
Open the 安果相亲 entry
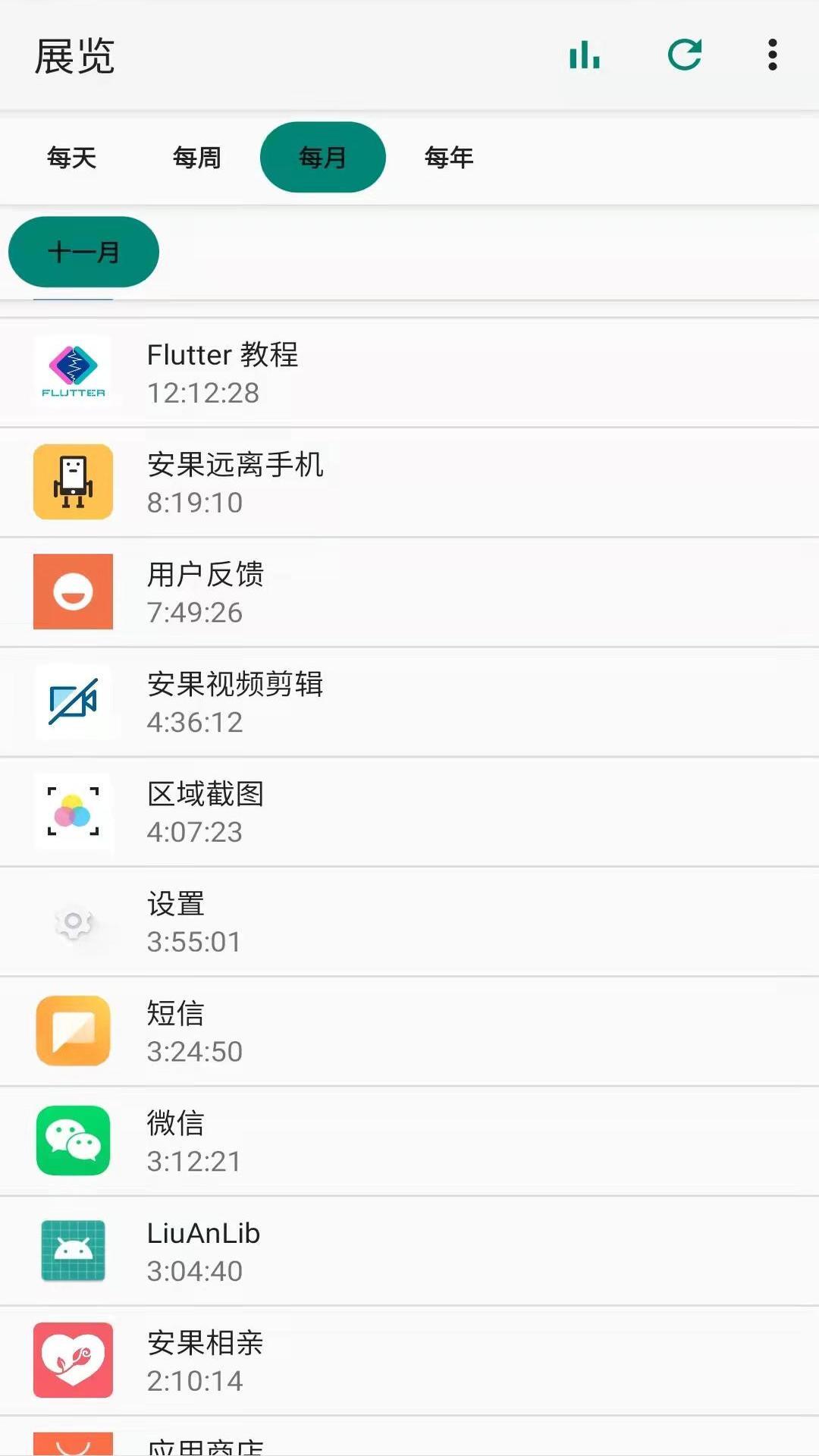tap(409, 1360)
